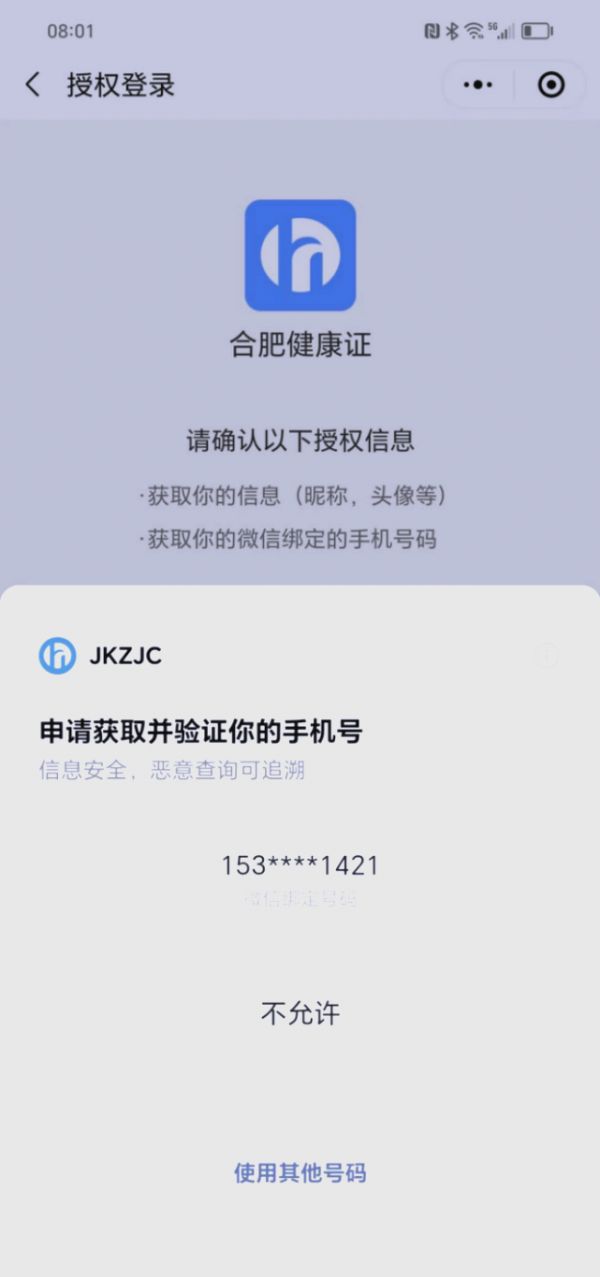Open the mini program three-dot menu
Image resolution: width=600 pixels, height=1277 pixels.
click(x=478, y=86)
